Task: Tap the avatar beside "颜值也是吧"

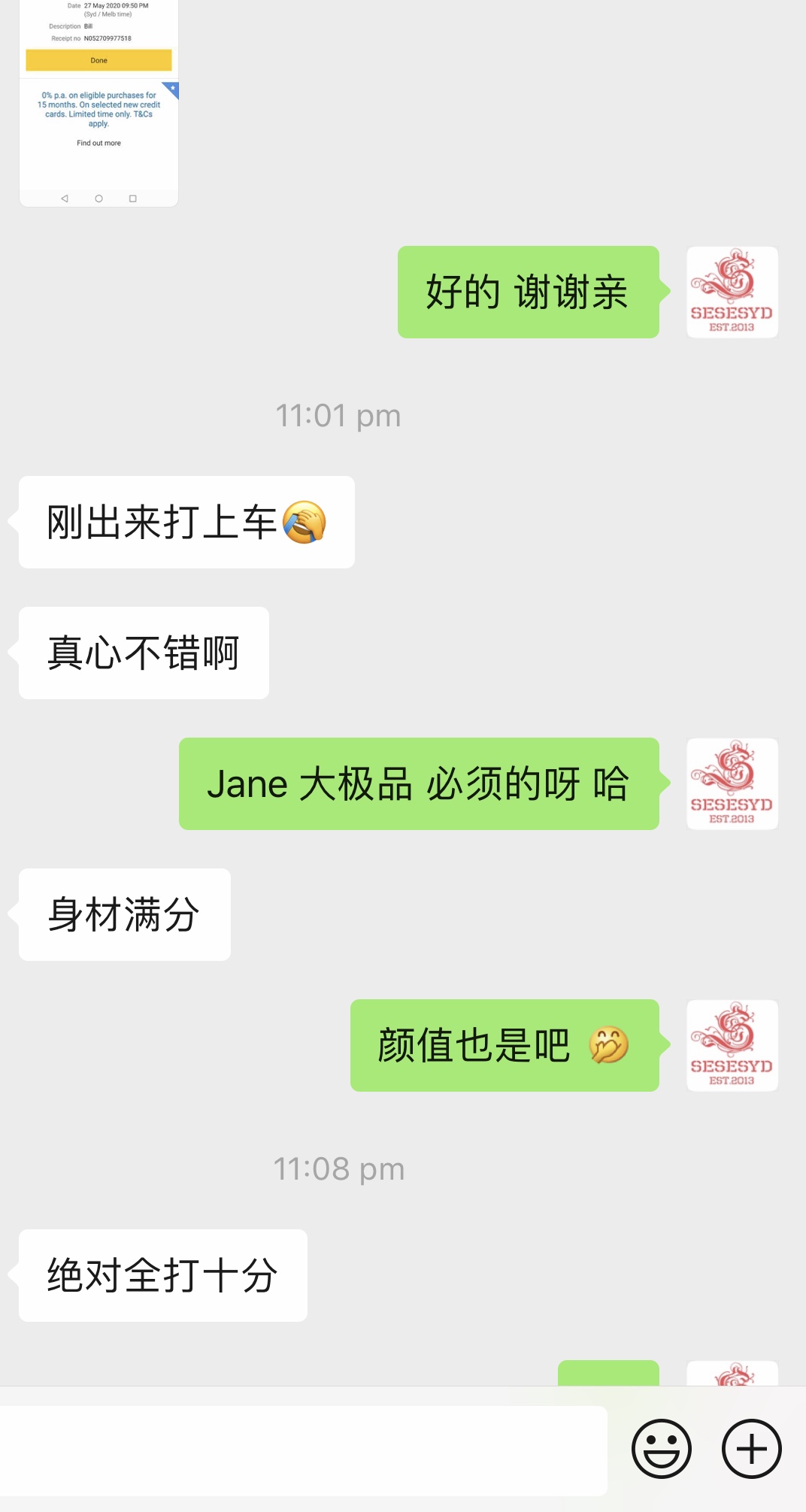Action: click(732, 1045)
